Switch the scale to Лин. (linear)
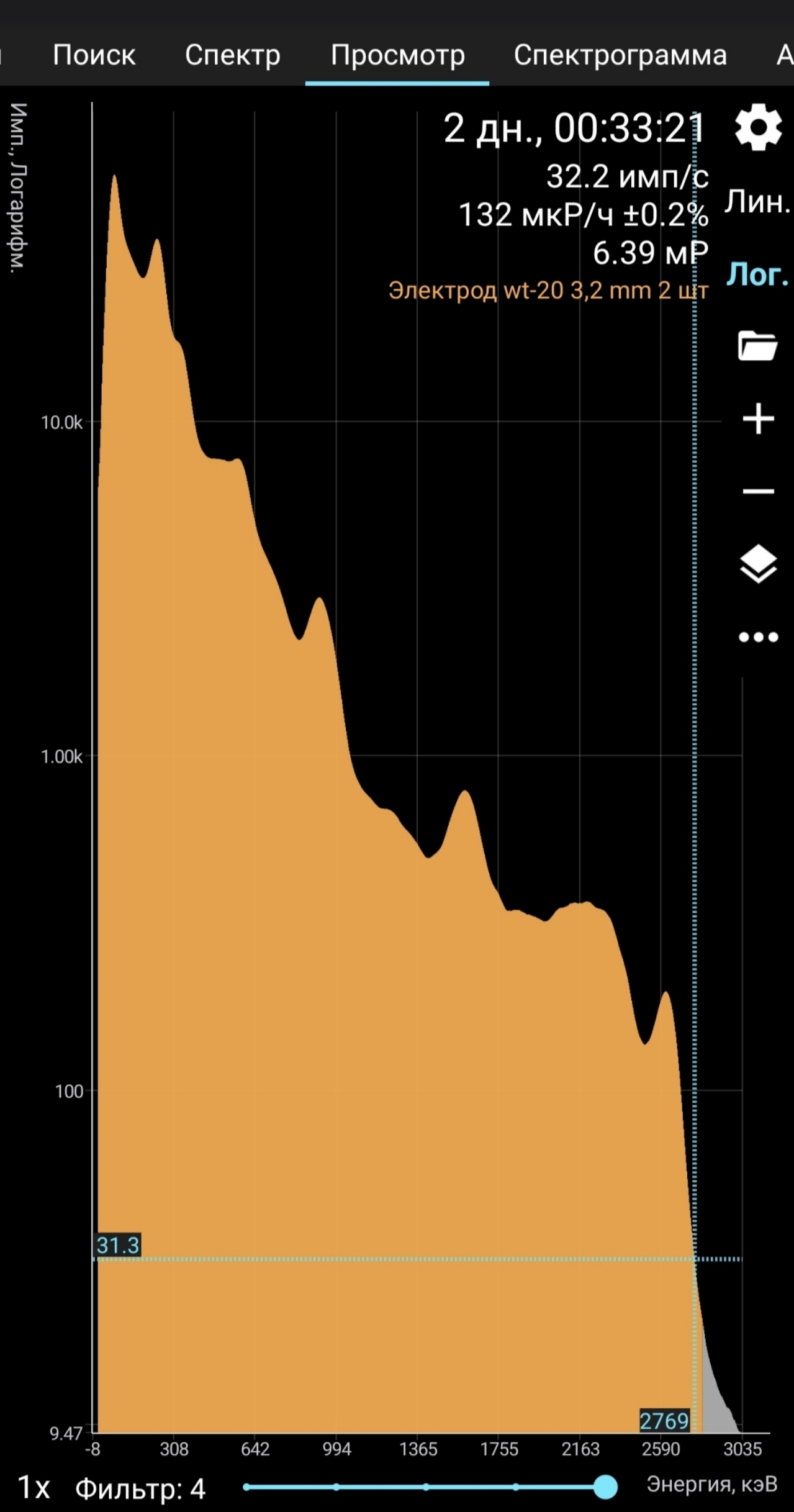Viewport: 794px width, 1512px height. tap(758, 202)
